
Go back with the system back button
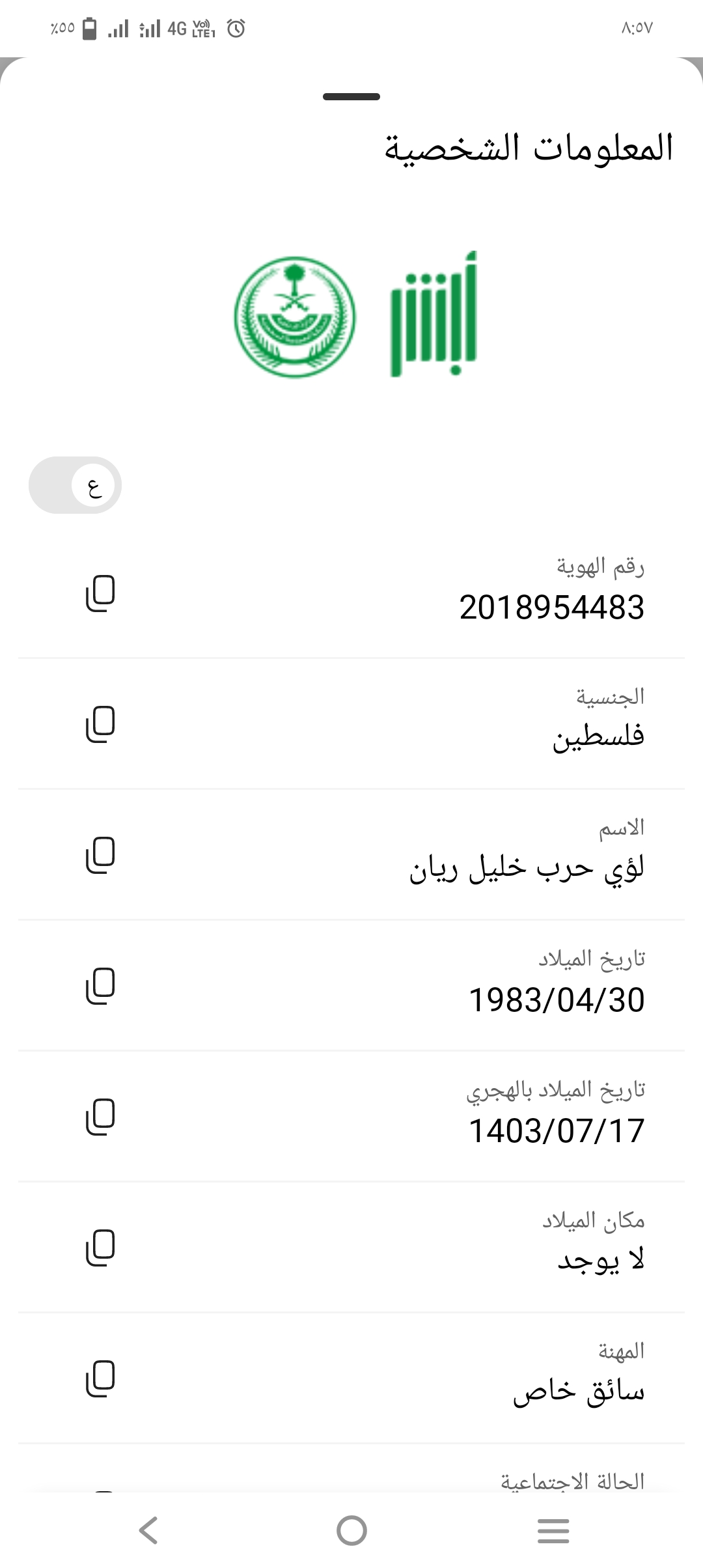tap(149, 1530)
